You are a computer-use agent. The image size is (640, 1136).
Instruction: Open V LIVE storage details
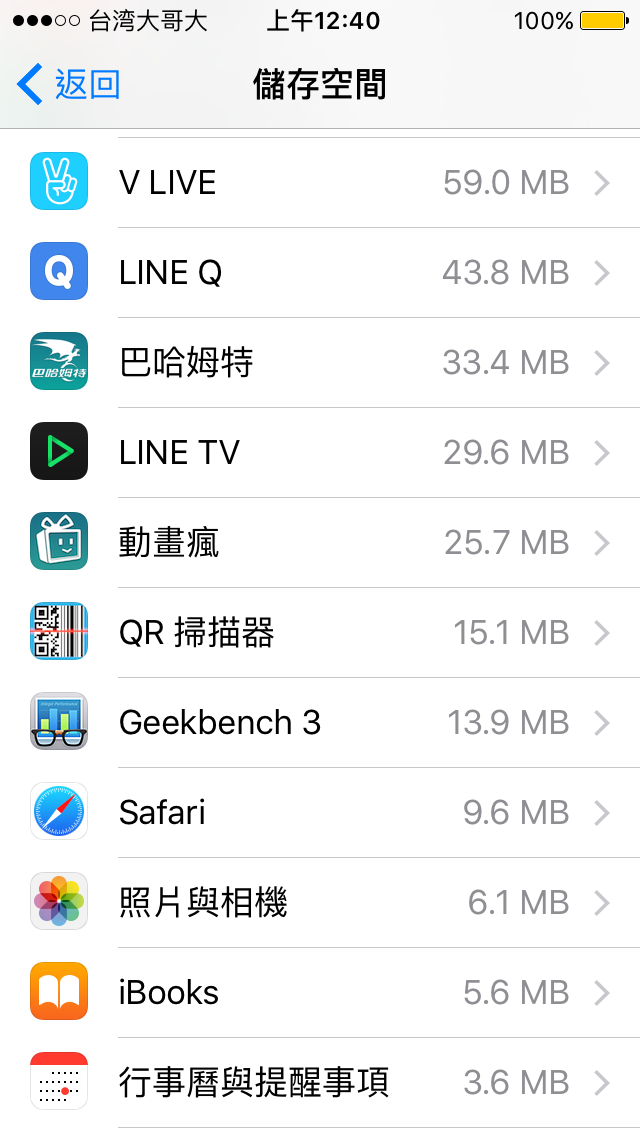(320, 183)
